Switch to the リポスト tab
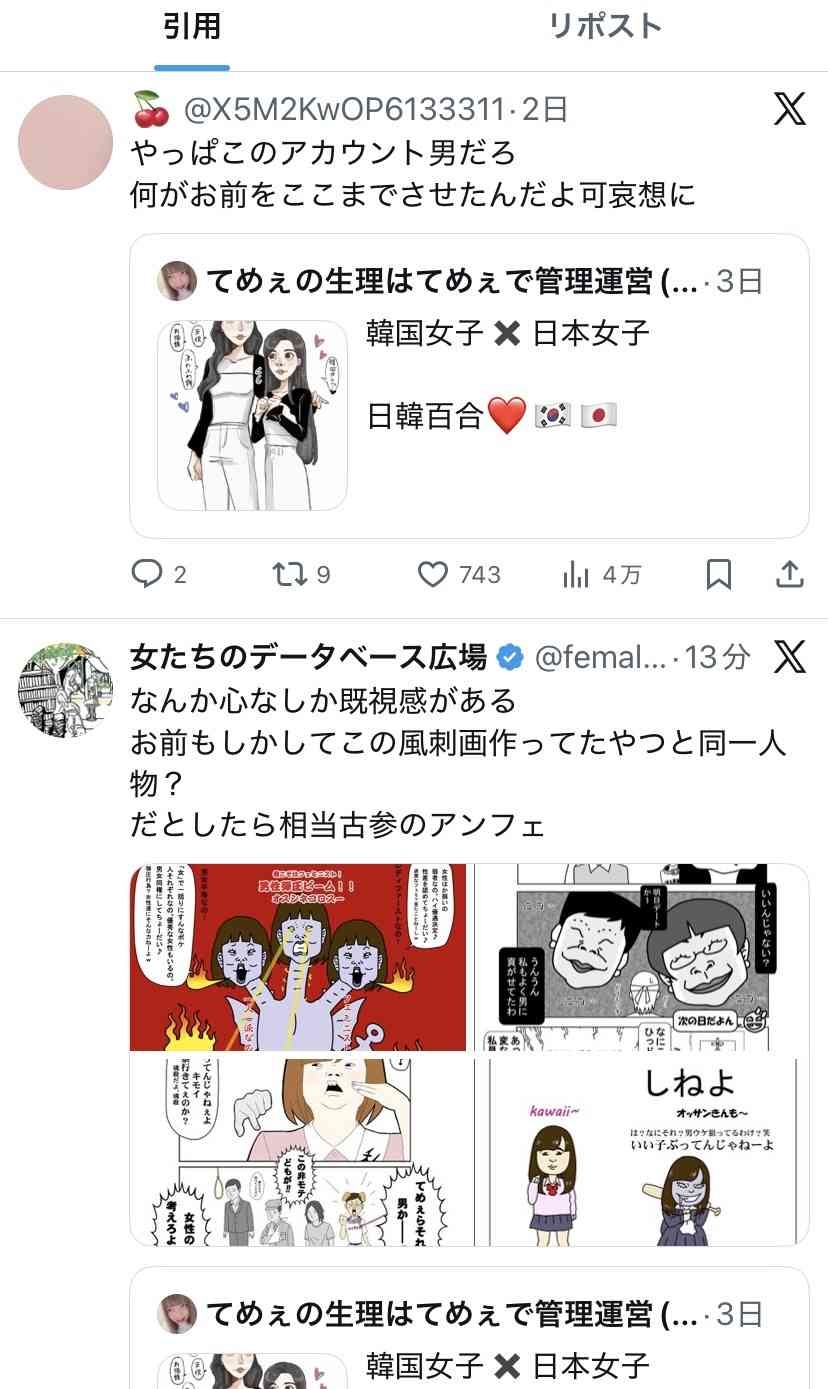828x1389 pixels. pos(605,27)
